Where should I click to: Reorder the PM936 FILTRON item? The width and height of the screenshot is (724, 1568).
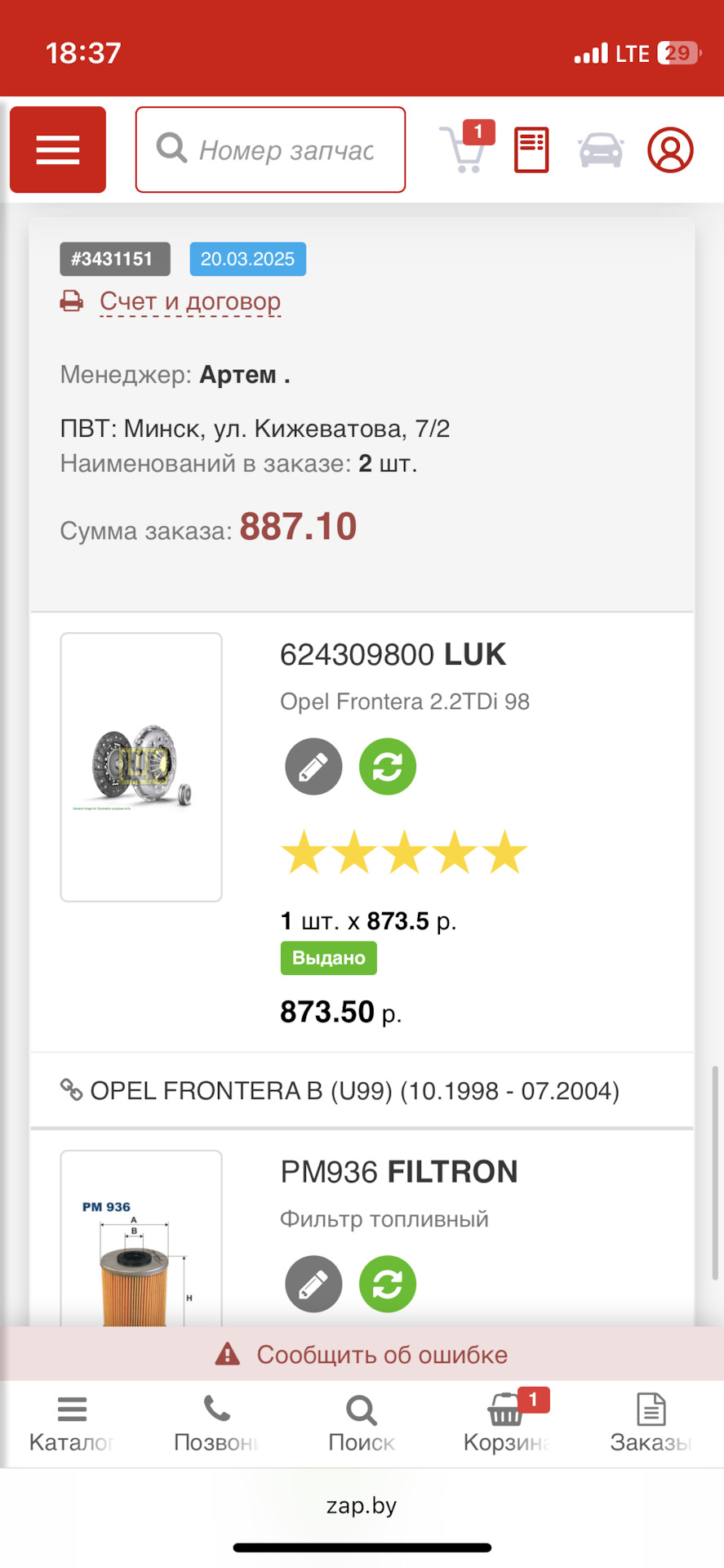(388, 1284)
